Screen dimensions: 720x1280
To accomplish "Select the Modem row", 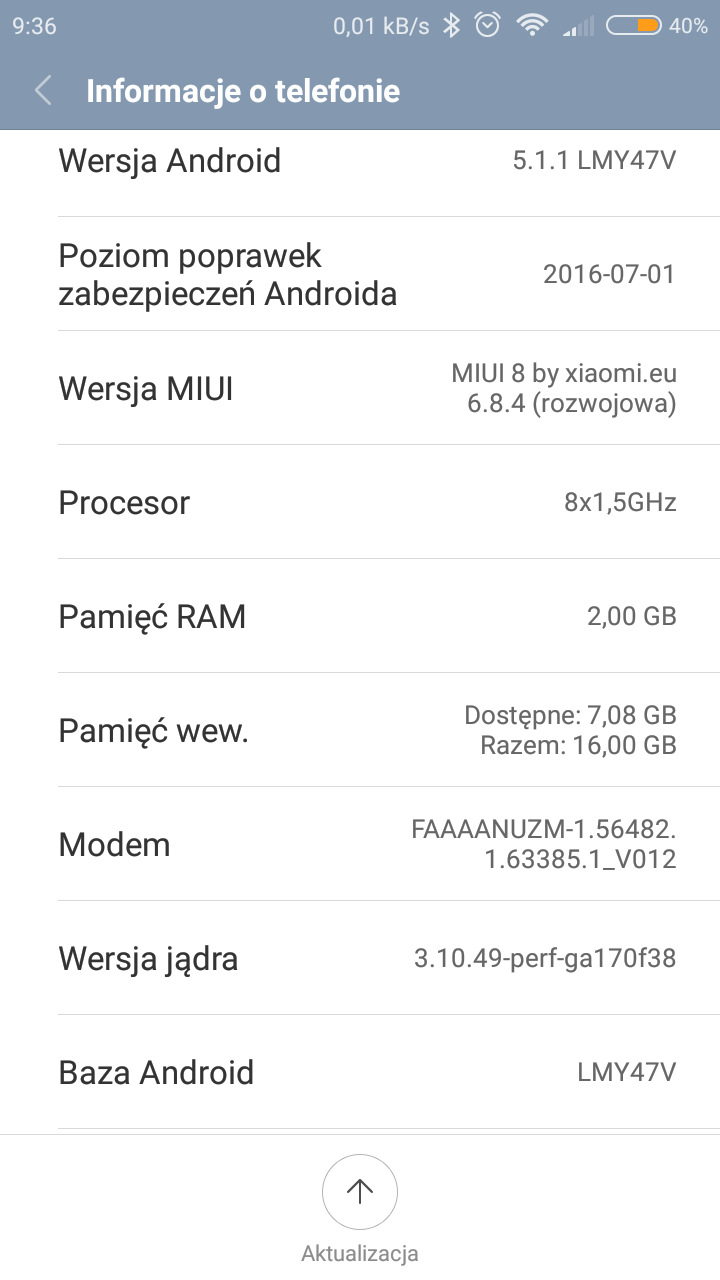I will [360, 844].
